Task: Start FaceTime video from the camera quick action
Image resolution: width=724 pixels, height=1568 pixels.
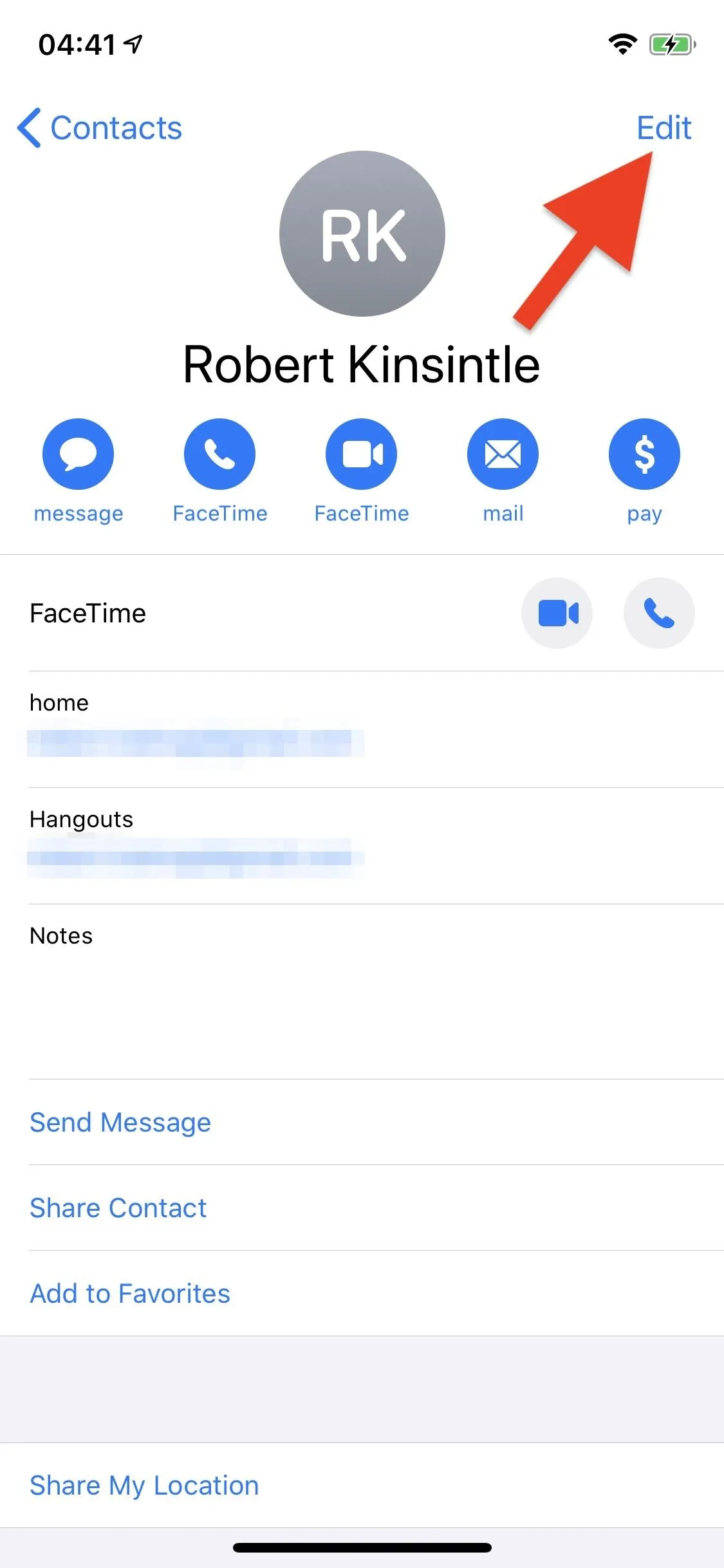Action: tap(361, 454)
